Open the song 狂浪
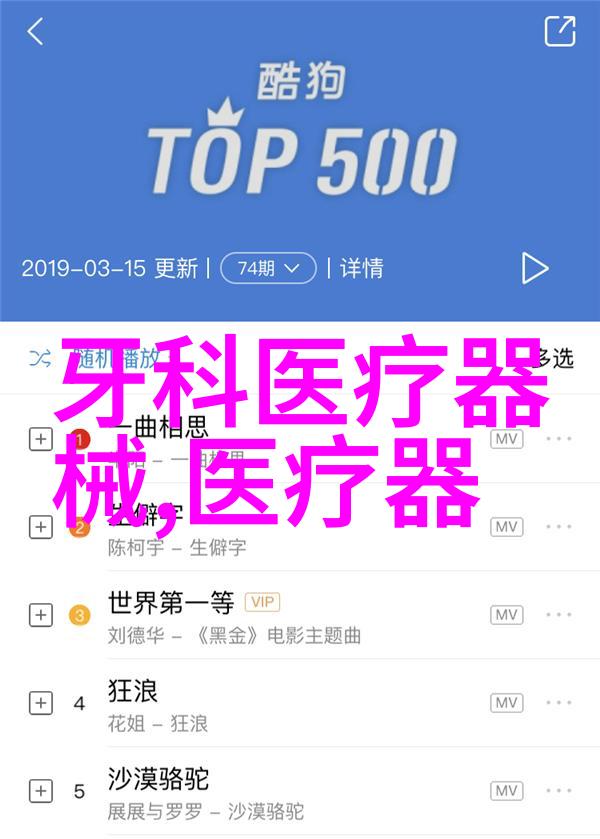 point(133,691)
